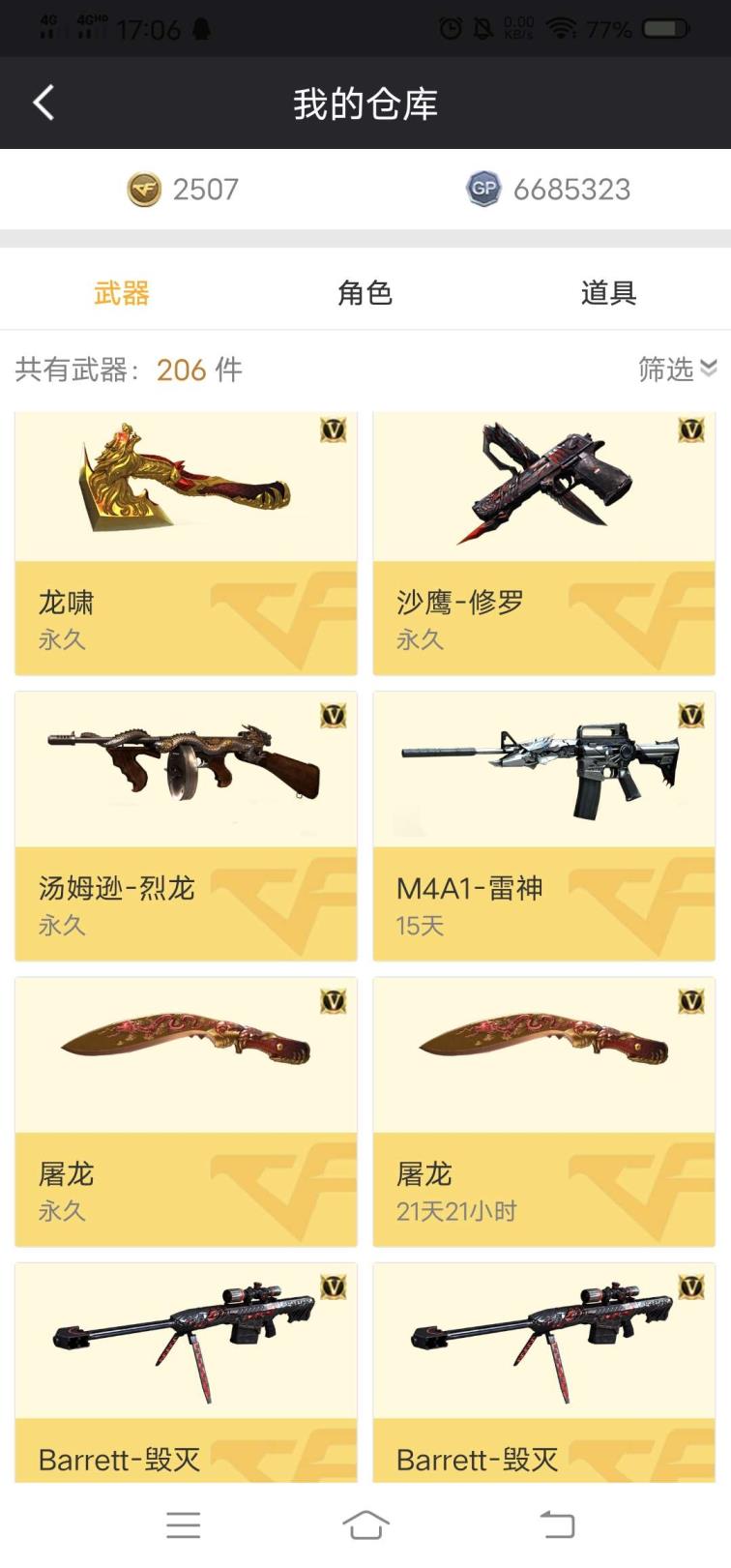Open the permanent 屠龙 knife card

186,1111
